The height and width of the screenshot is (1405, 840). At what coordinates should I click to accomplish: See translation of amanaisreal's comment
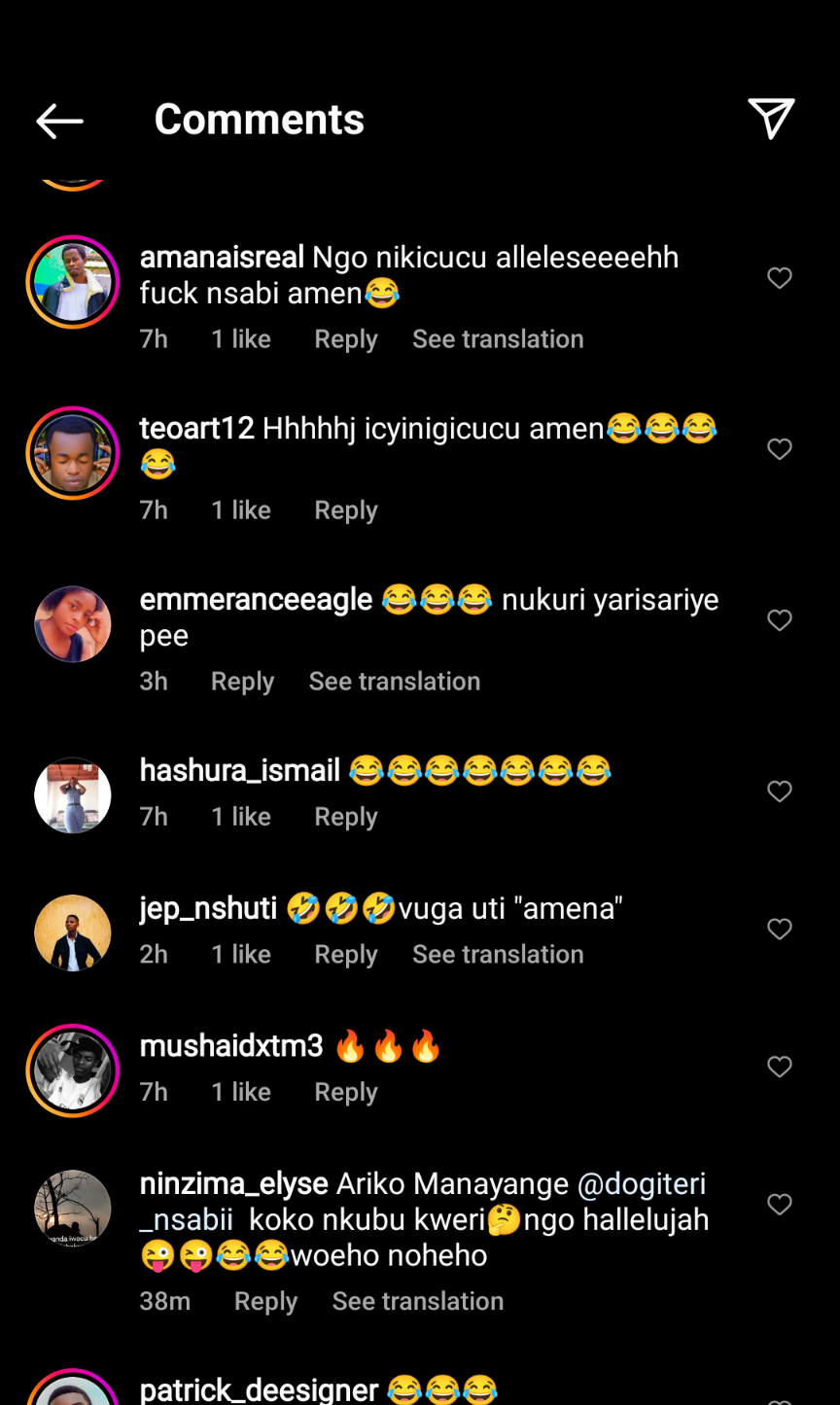498,339
